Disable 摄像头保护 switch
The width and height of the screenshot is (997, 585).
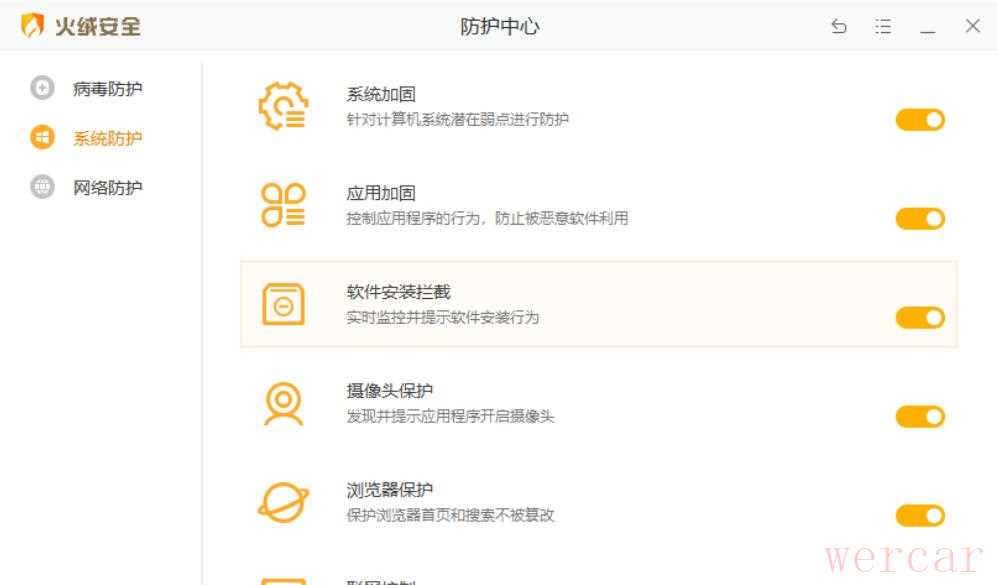tap(920, 417)
